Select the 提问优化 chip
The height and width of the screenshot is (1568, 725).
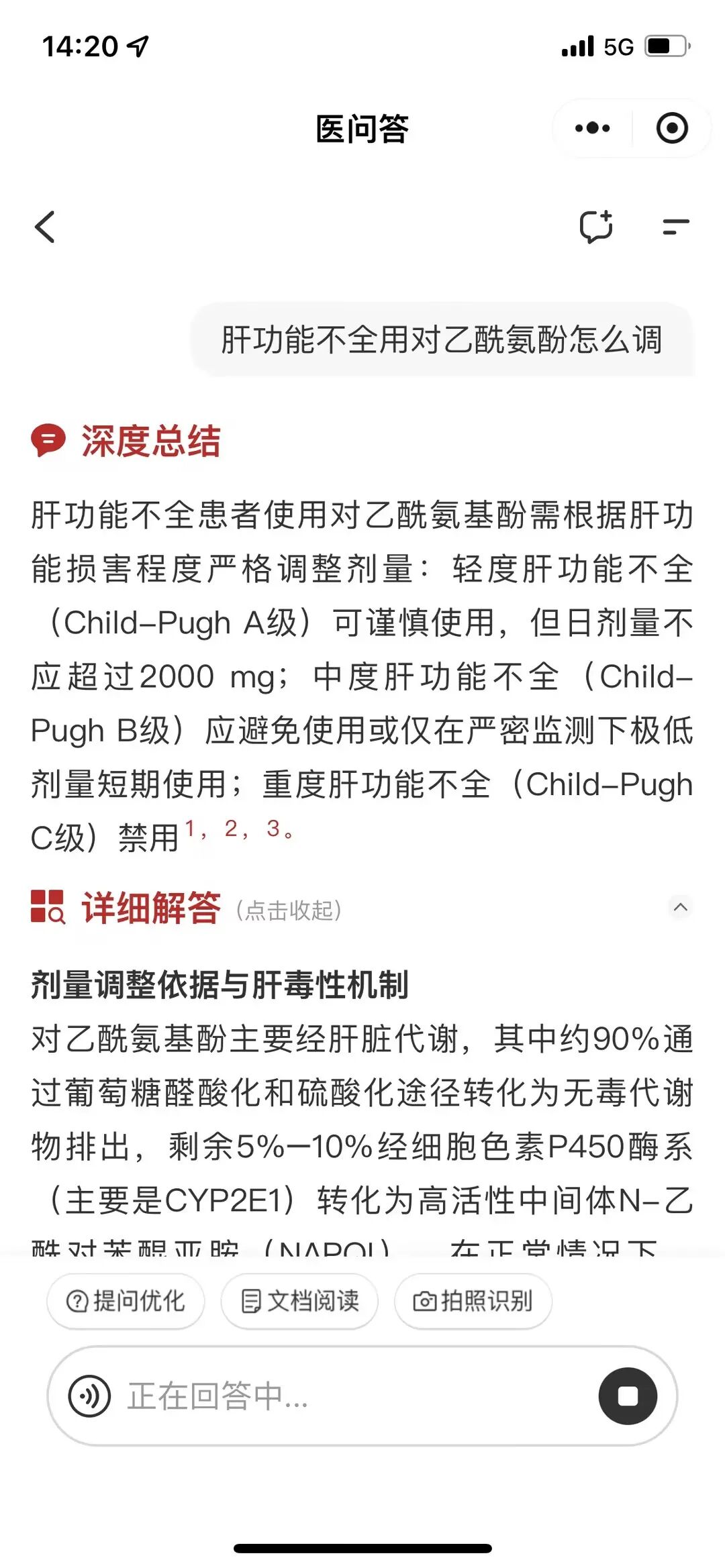click(x=126, y=1301)
